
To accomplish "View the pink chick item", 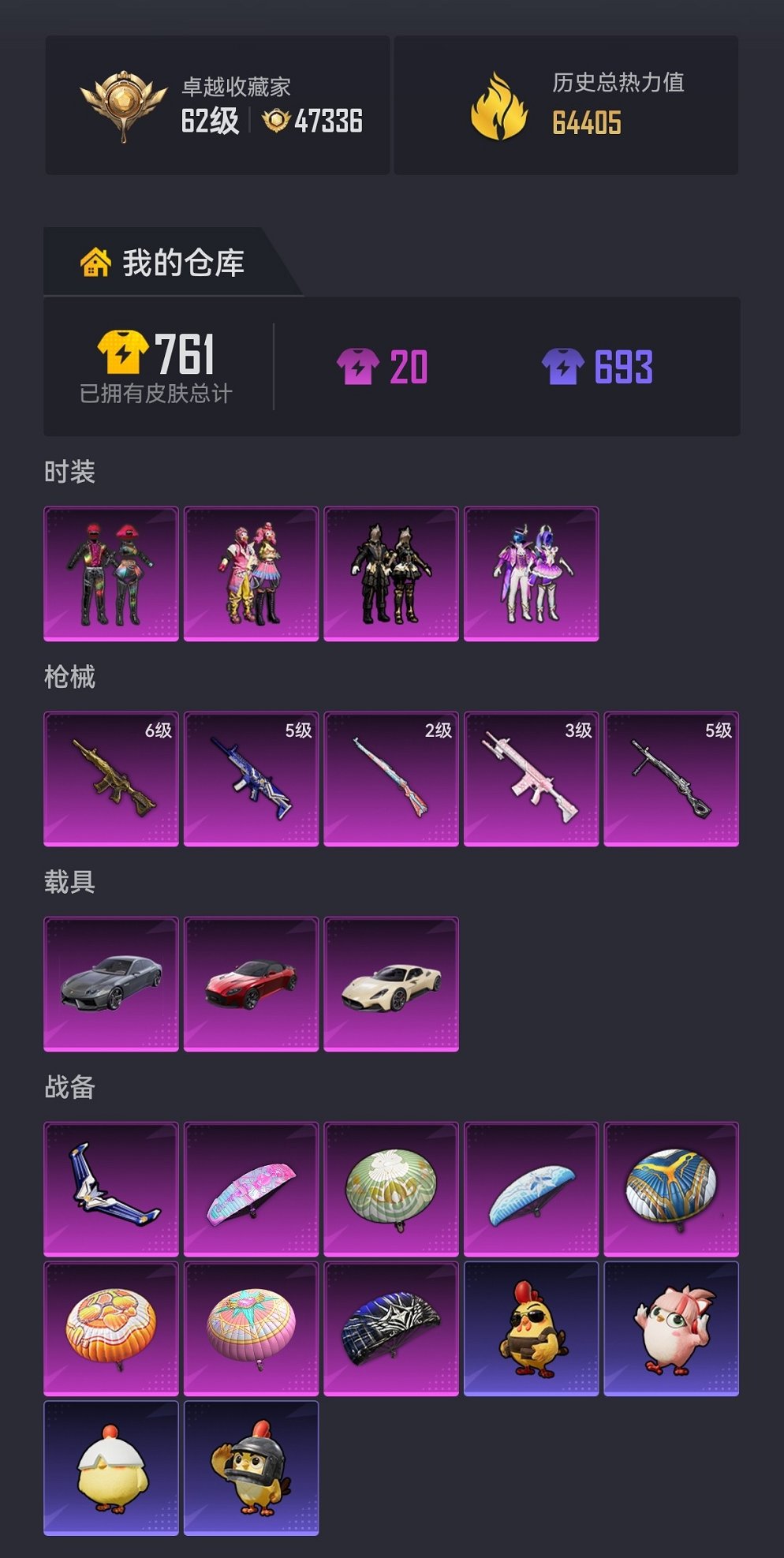I will tap(671, 1328).
